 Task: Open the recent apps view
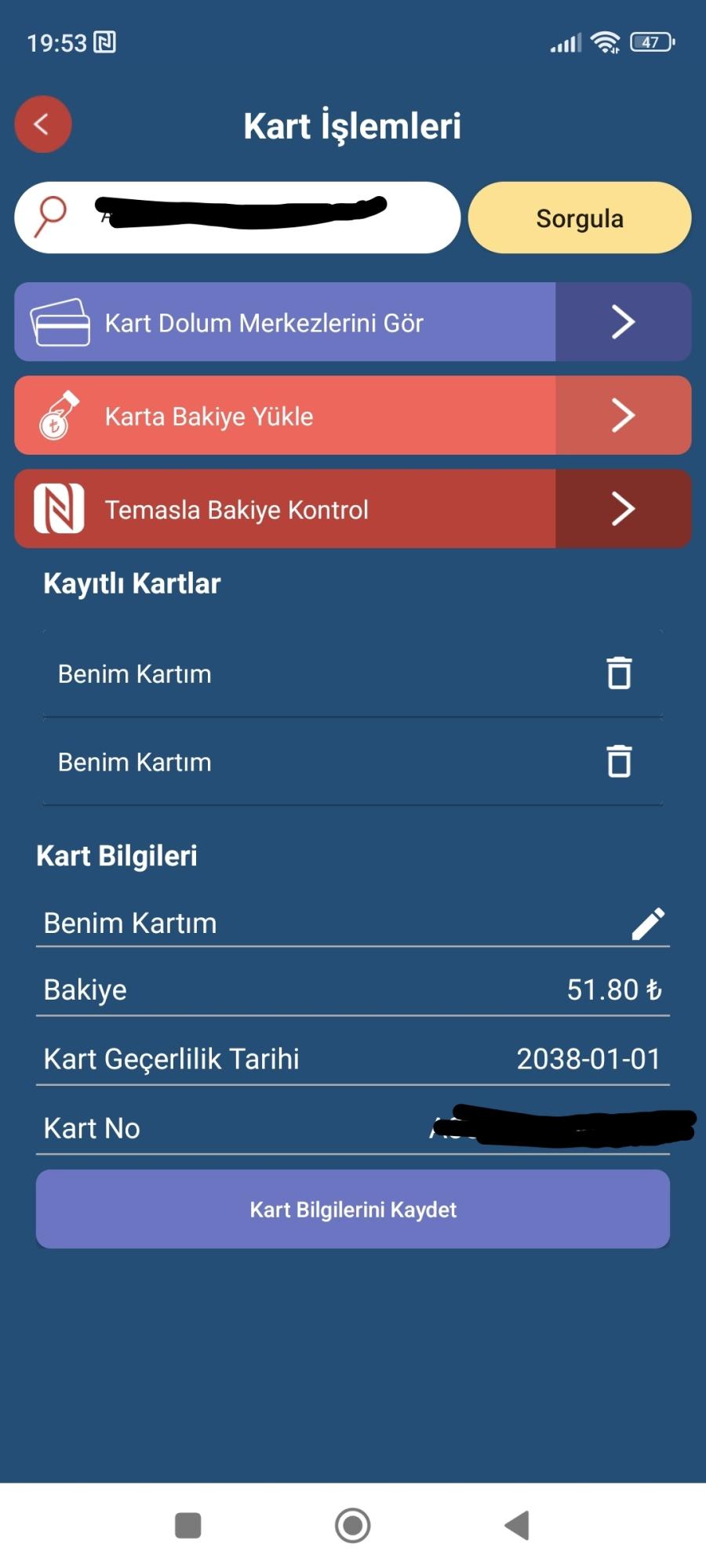(188, 1526)
